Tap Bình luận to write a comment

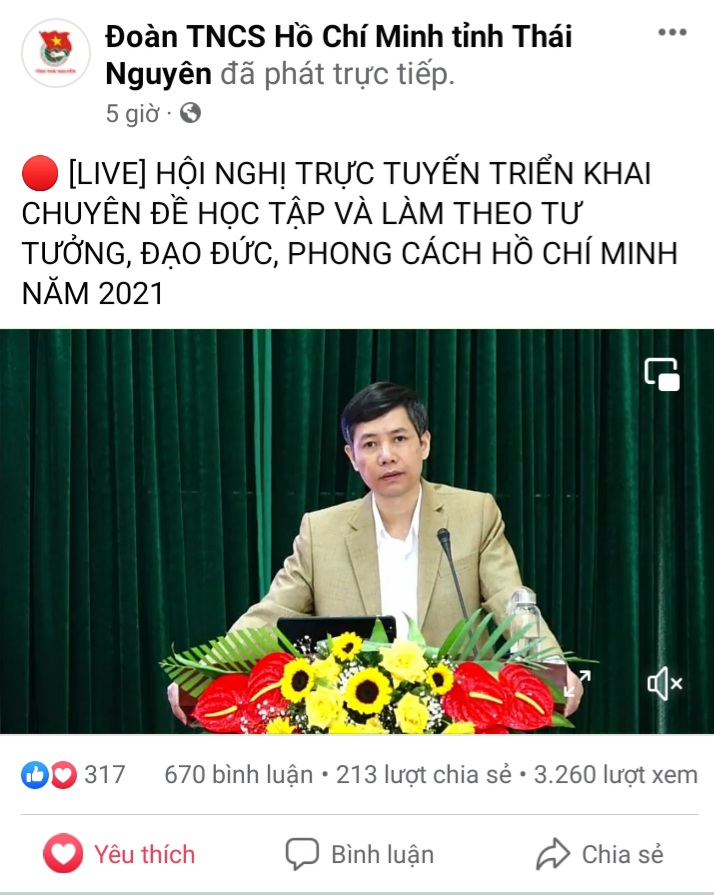360,854
